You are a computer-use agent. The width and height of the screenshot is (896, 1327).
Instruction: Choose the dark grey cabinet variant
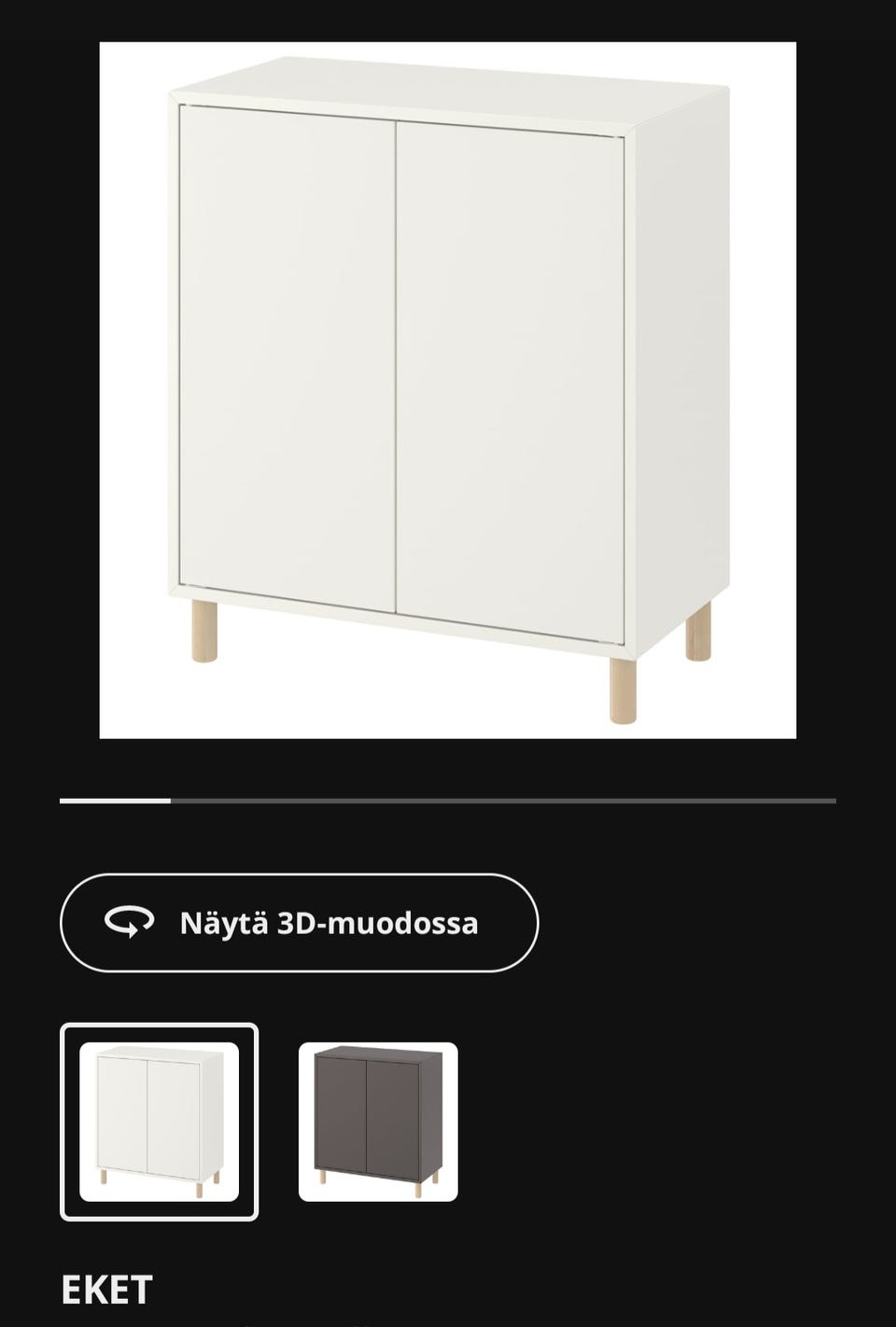(378, 1122)
